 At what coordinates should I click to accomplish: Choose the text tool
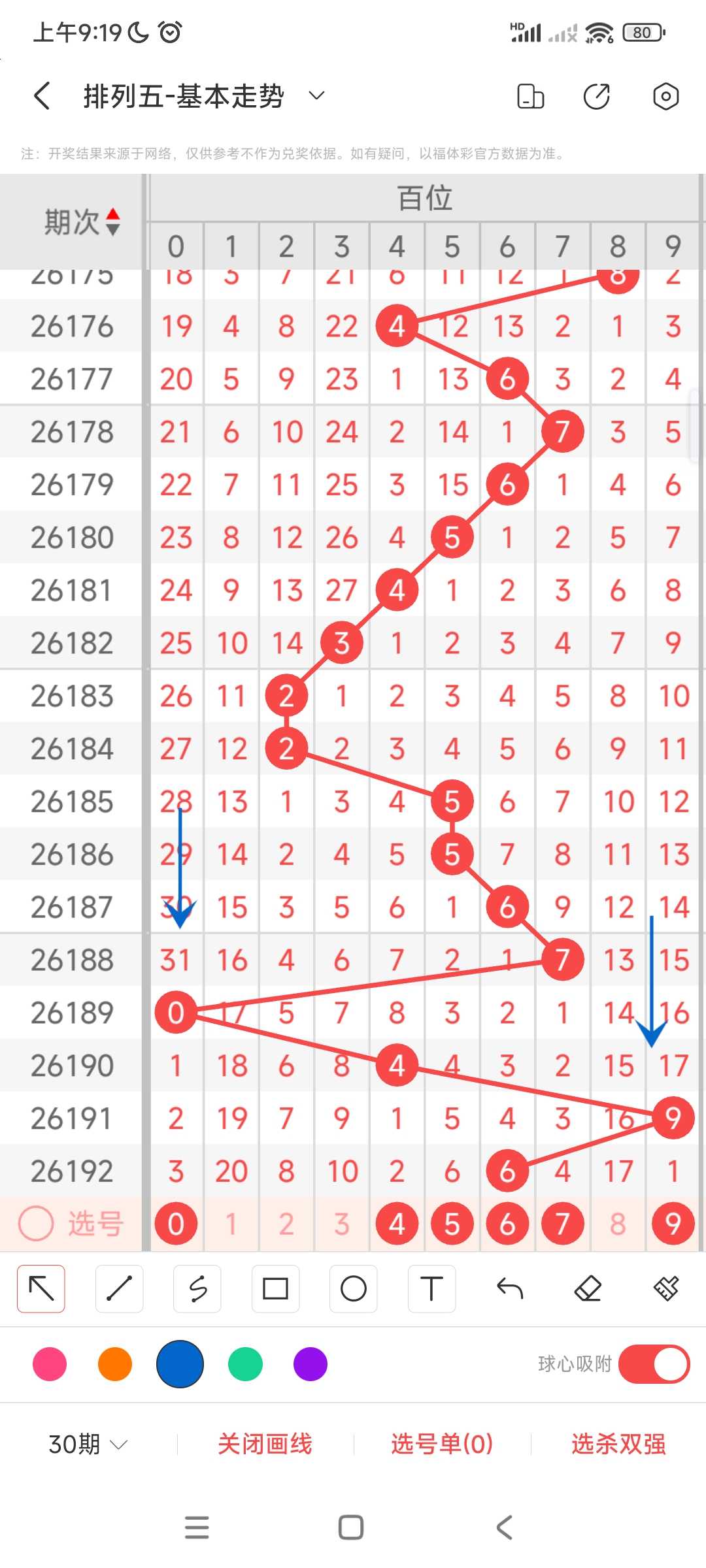tap(431, 1288)
